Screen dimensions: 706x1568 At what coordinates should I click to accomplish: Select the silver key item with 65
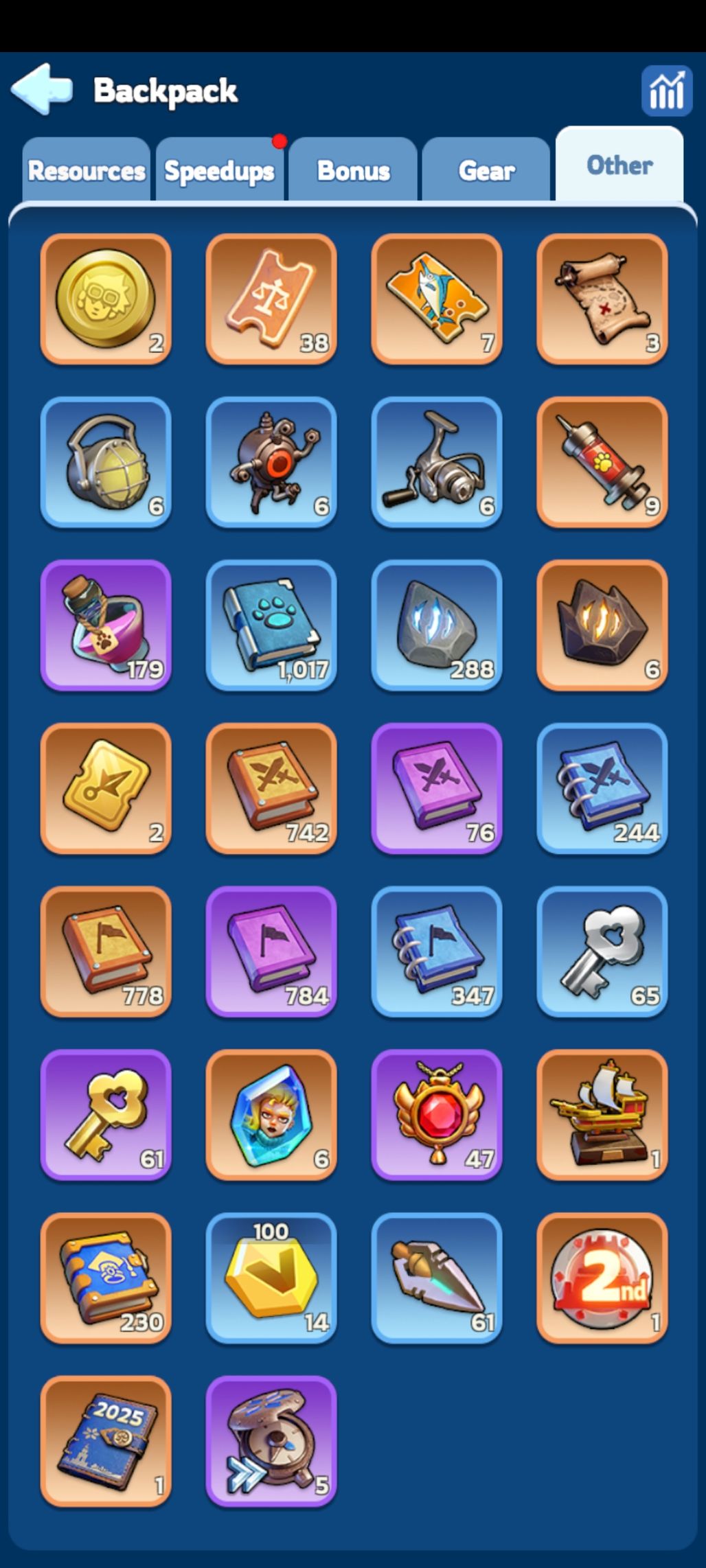[602, 951]
